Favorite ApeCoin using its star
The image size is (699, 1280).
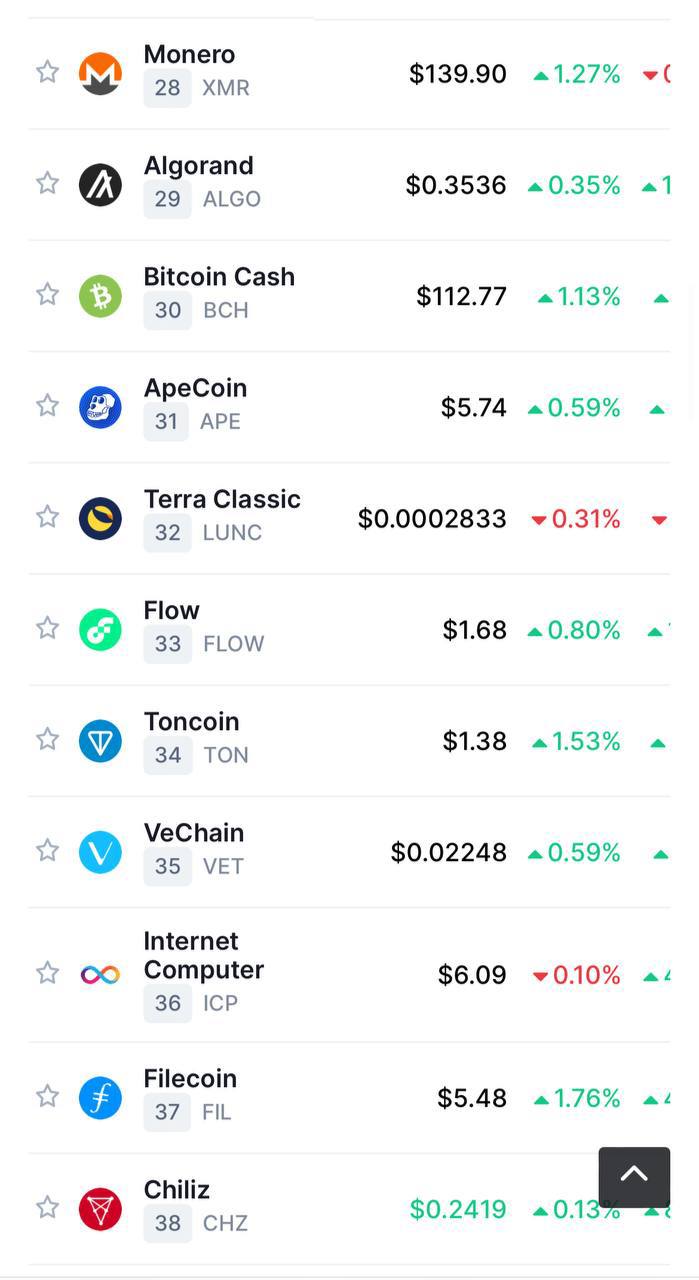(47, 405)
